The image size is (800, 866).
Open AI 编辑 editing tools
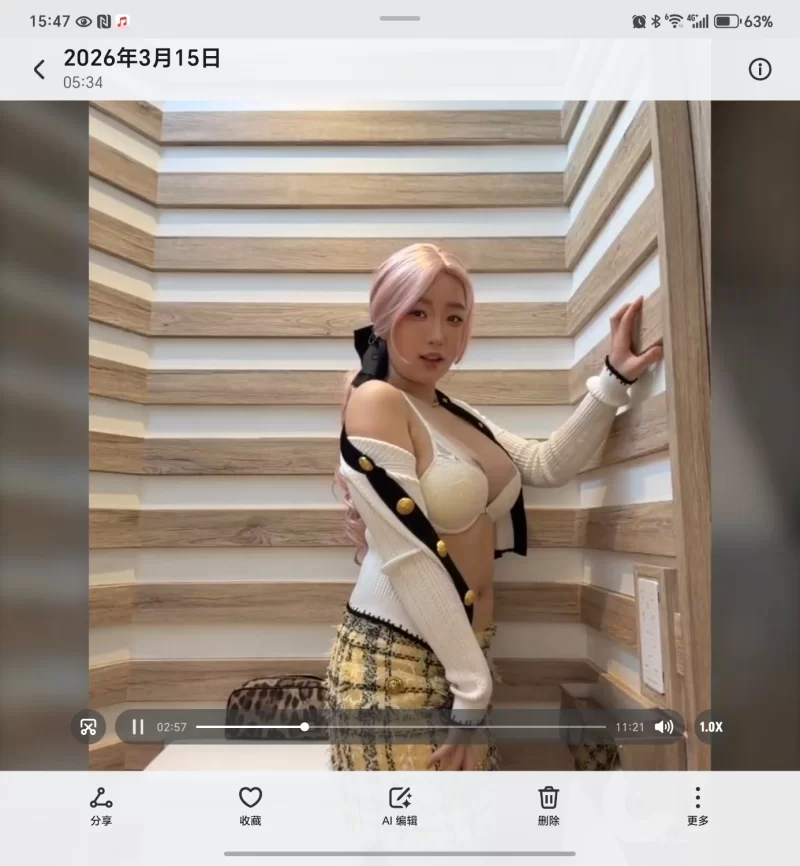pos(400,805)
